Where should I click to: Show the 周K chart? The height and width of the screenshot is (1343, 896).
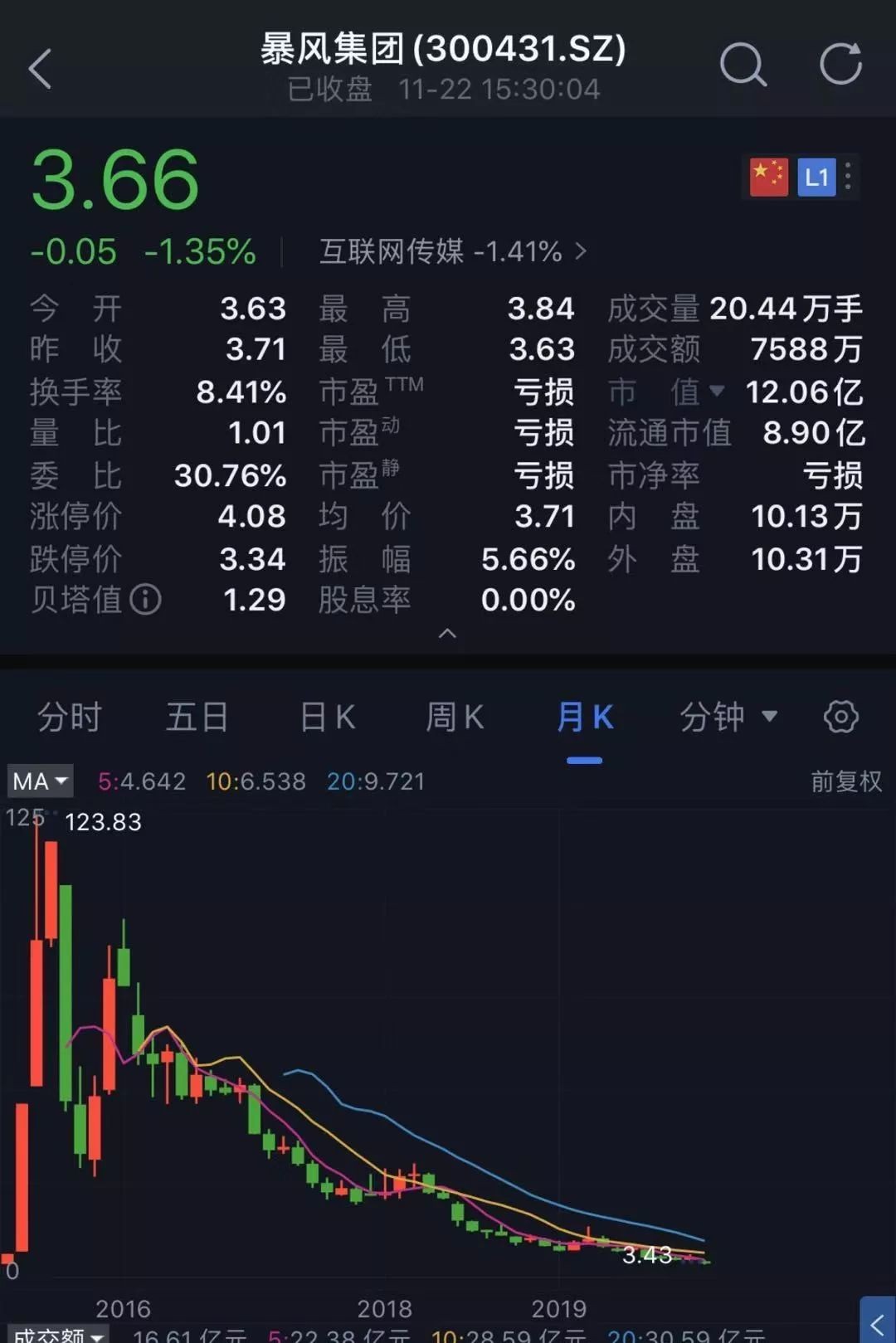(x=455, y=717)
